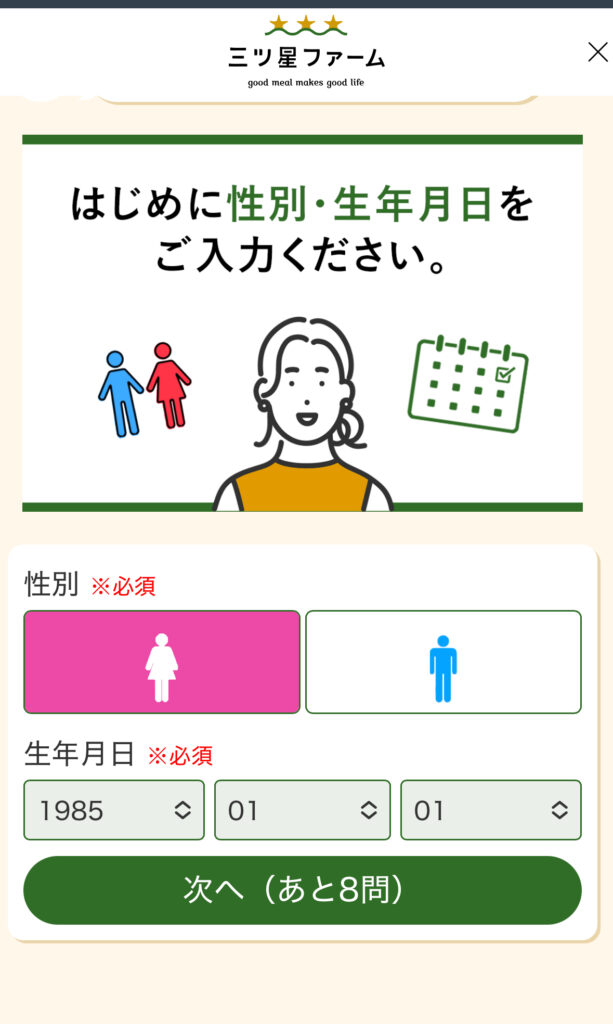This screenshot has height=1024, width=613.
Task: Open the birth year dropdown showing 1985
Action: (x=114, y=810)
